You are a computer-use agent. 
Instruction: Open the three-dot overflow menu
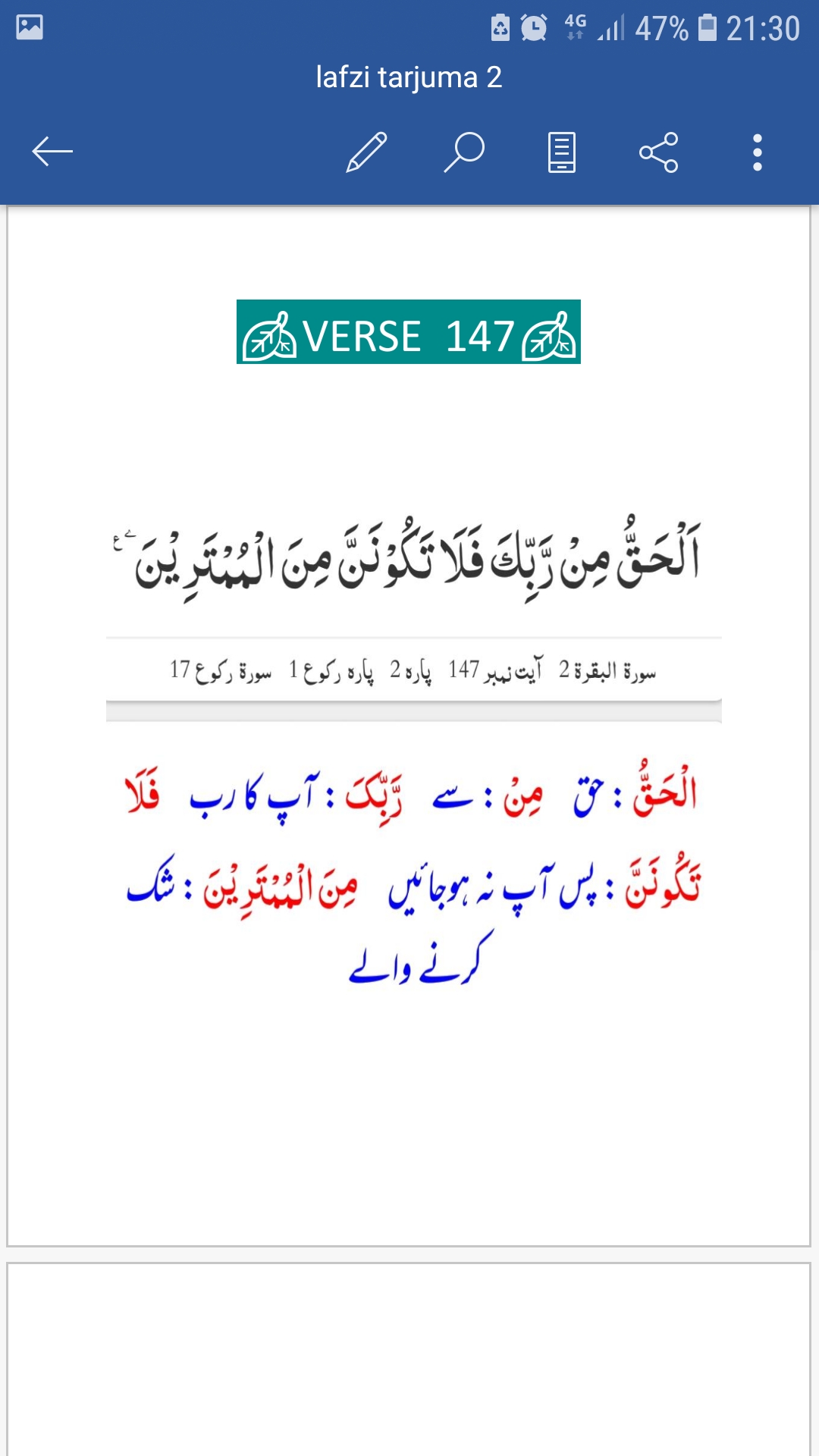(x=757, y=152)
